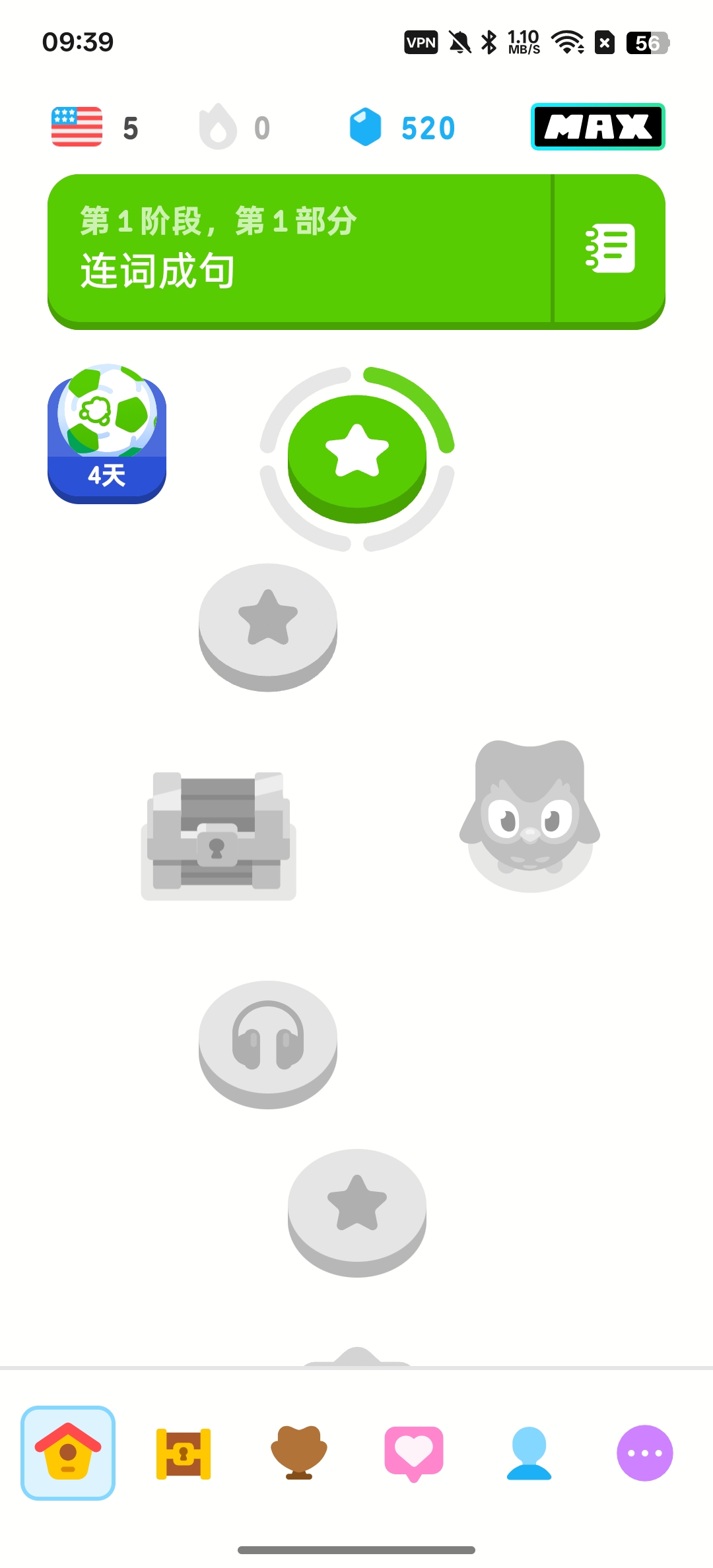Tap the locked treasure chest
Screen dimensions: 713x1568
(219, 835)
